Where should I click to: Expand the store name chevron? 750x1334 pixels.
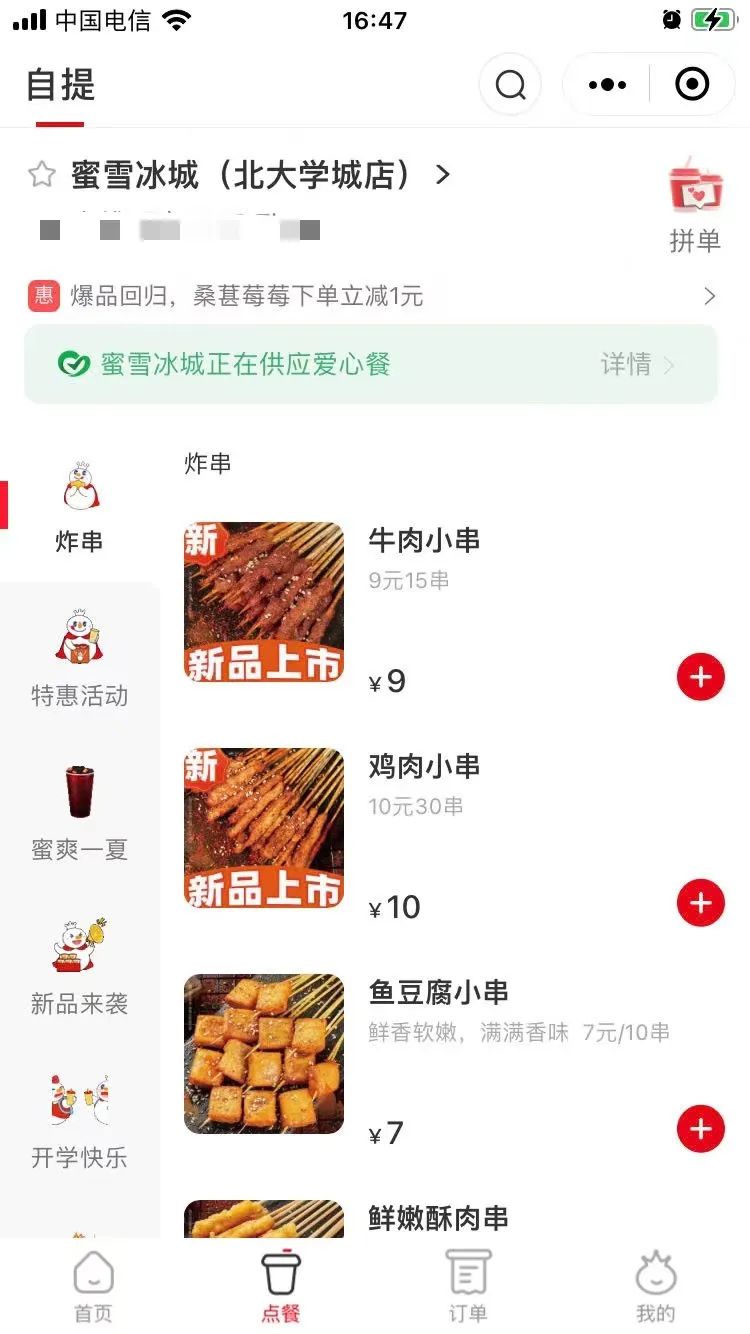pyautogui.click(x=442, y=174)
